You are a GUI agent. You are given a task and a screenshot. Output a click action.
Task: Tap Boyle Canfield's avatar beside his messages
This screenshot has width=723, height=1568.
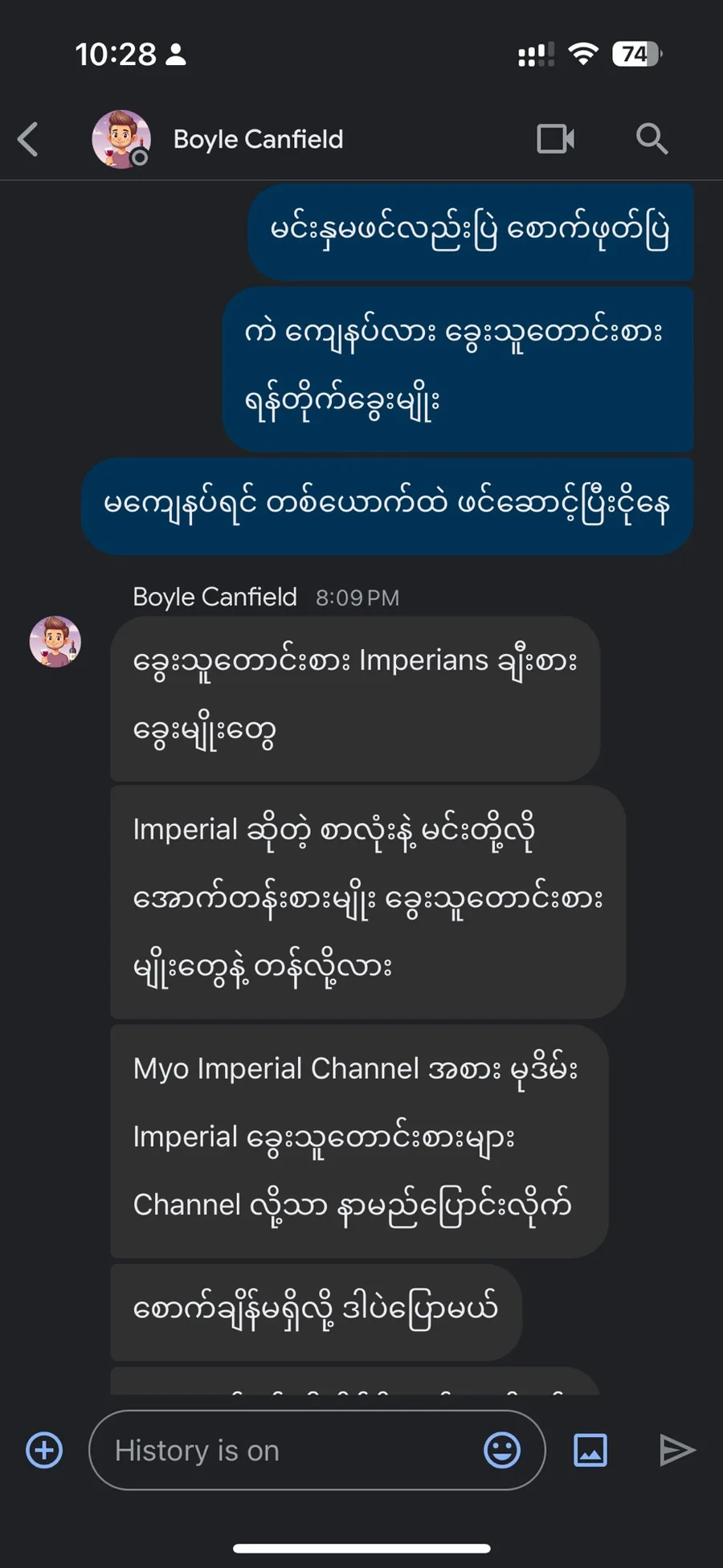(x=55, y=642)
